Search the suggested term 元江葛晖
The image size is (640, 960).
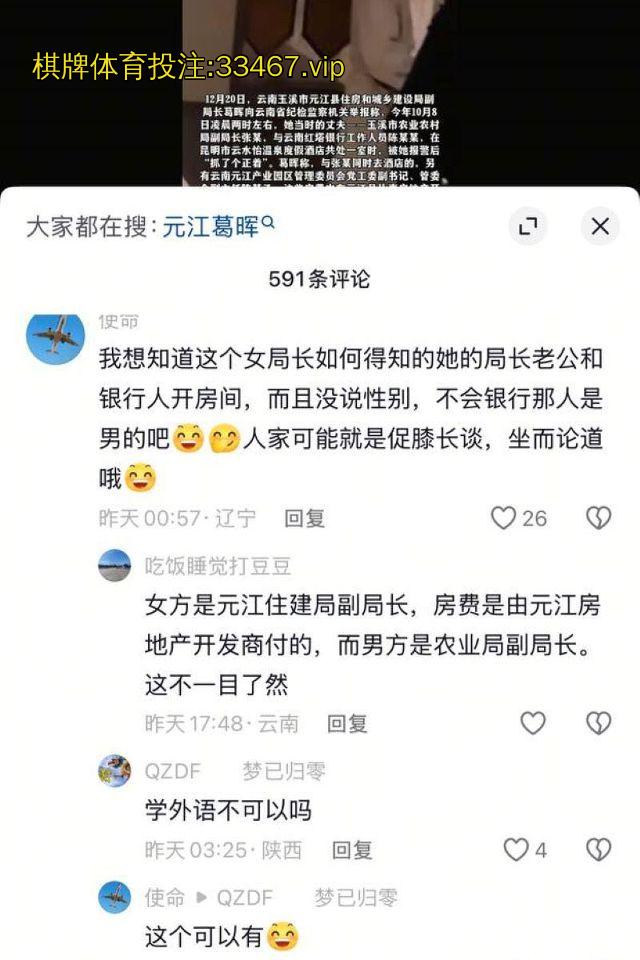tap(218, 226)
